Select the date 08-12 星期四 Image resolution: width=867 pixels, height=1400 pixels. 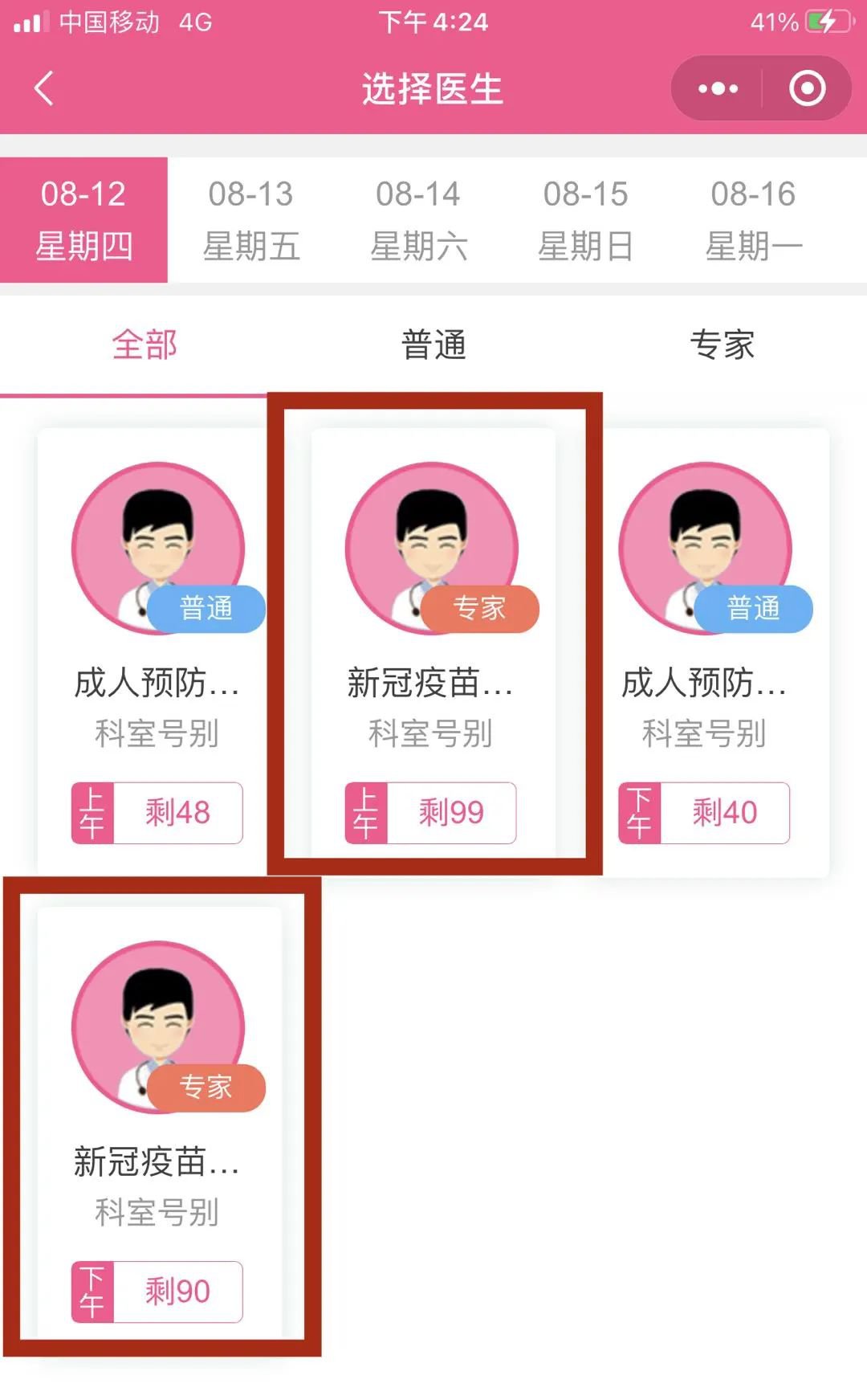pyautogui.click(x=83, y=219)
